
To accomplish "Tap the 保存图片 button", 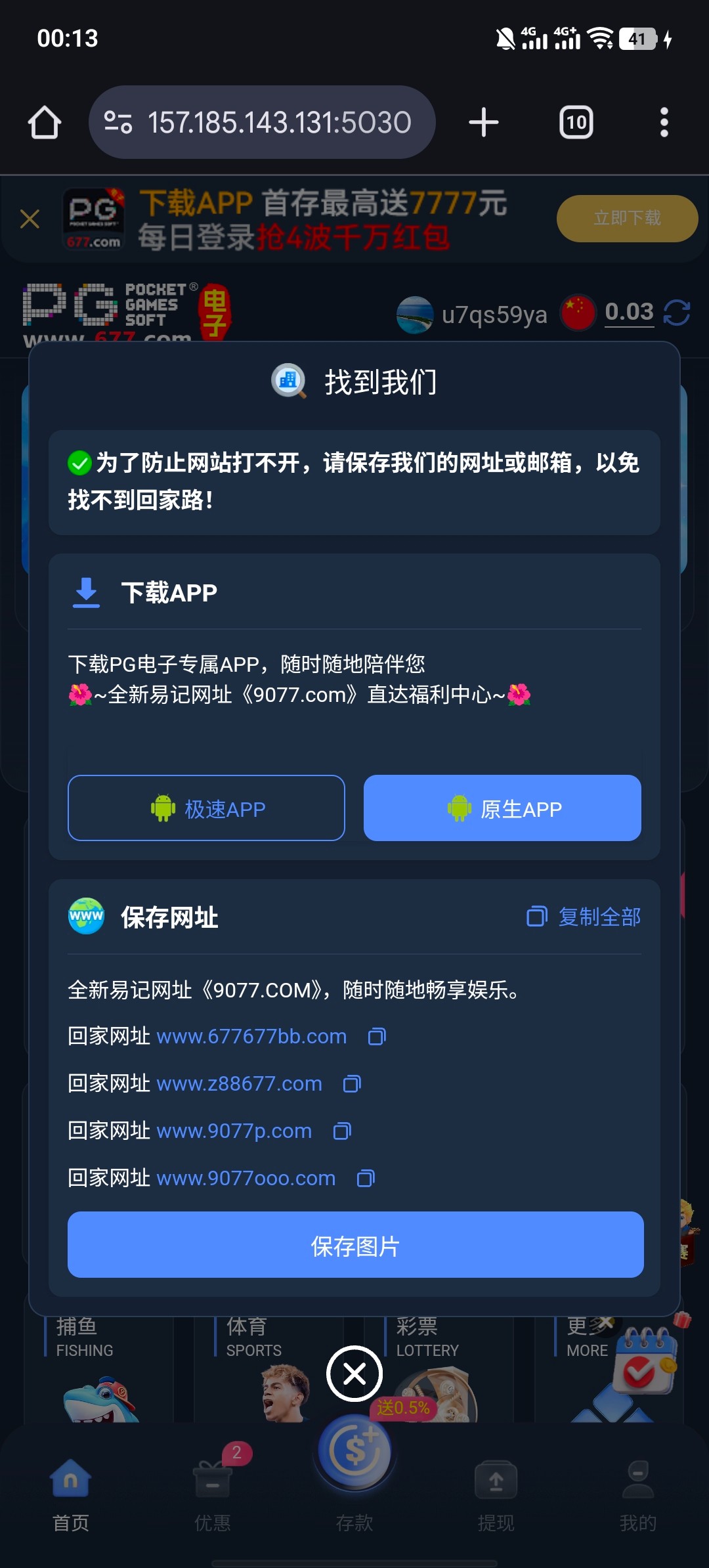I will coord(355,1245).
